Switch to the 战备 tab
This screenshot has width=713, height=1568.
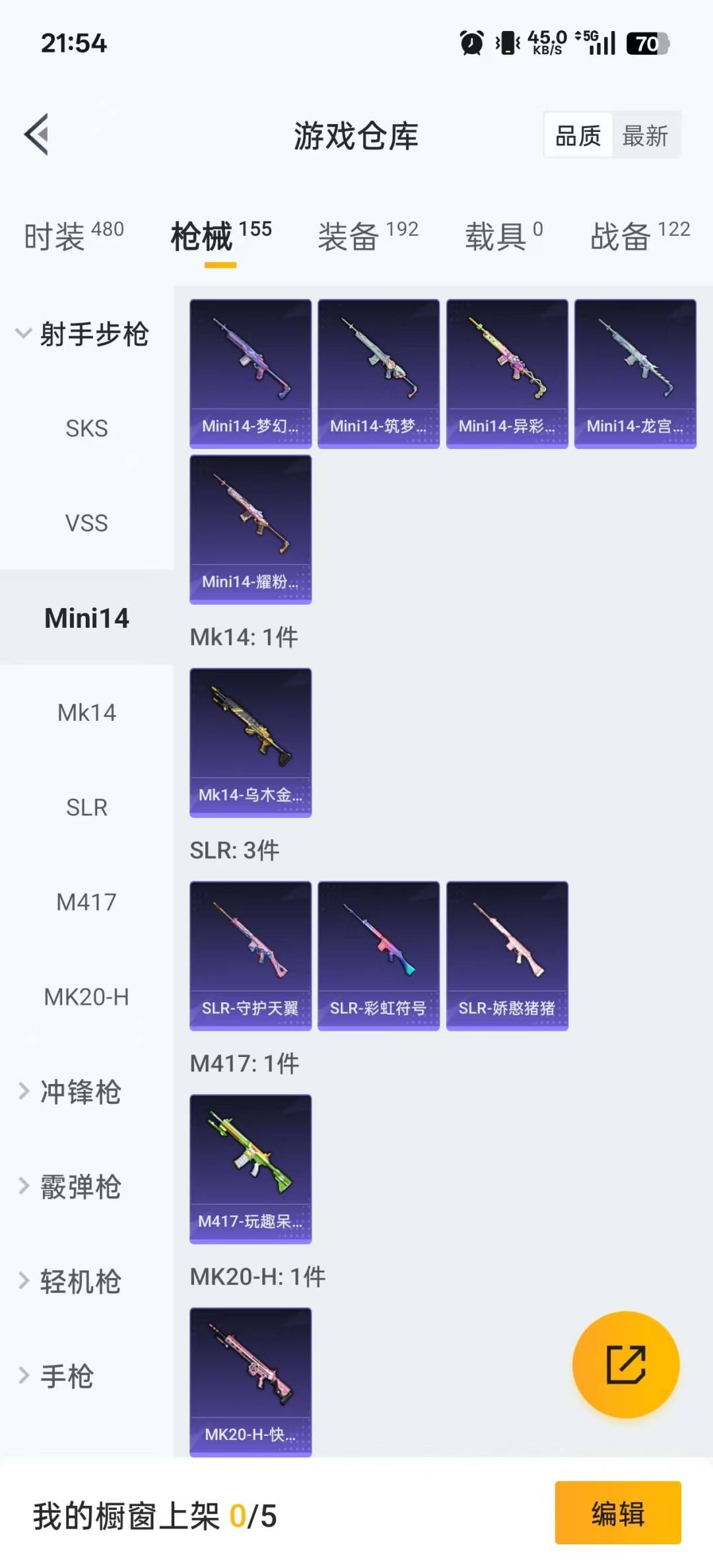click(639, 236)
